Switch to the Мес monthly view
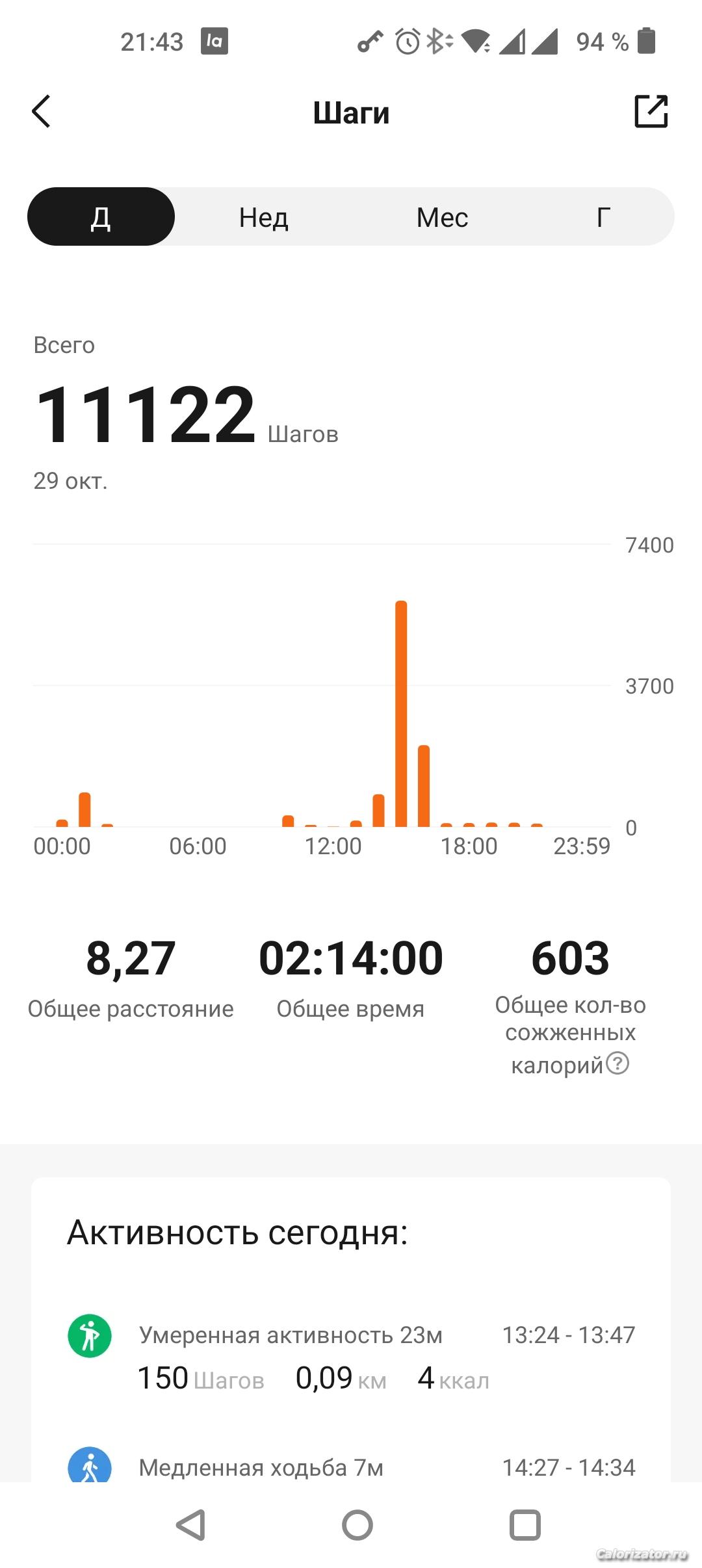This screenshot has width=702, height=1568. click(x=442, y=217)
